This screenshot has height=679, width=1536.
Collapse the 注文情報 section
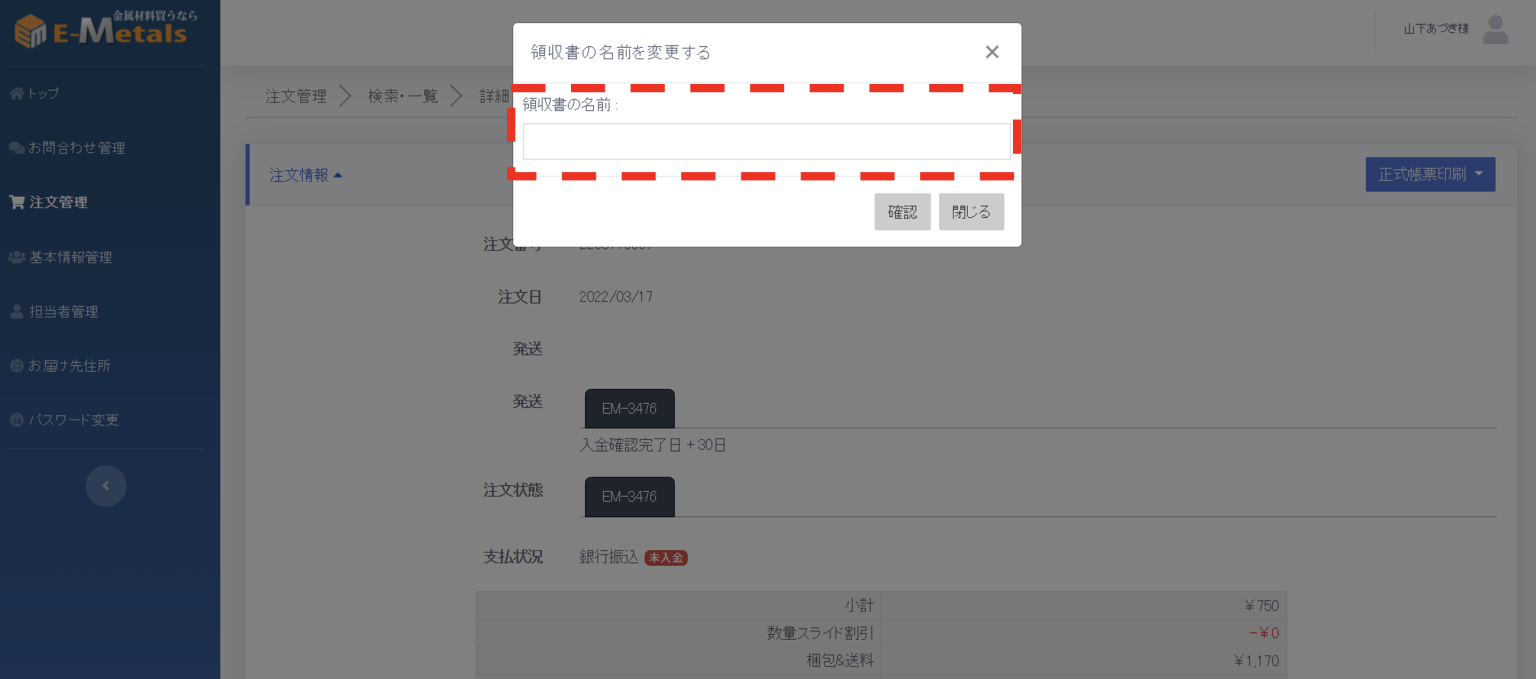pyautogui.click(x=305, y=175)
